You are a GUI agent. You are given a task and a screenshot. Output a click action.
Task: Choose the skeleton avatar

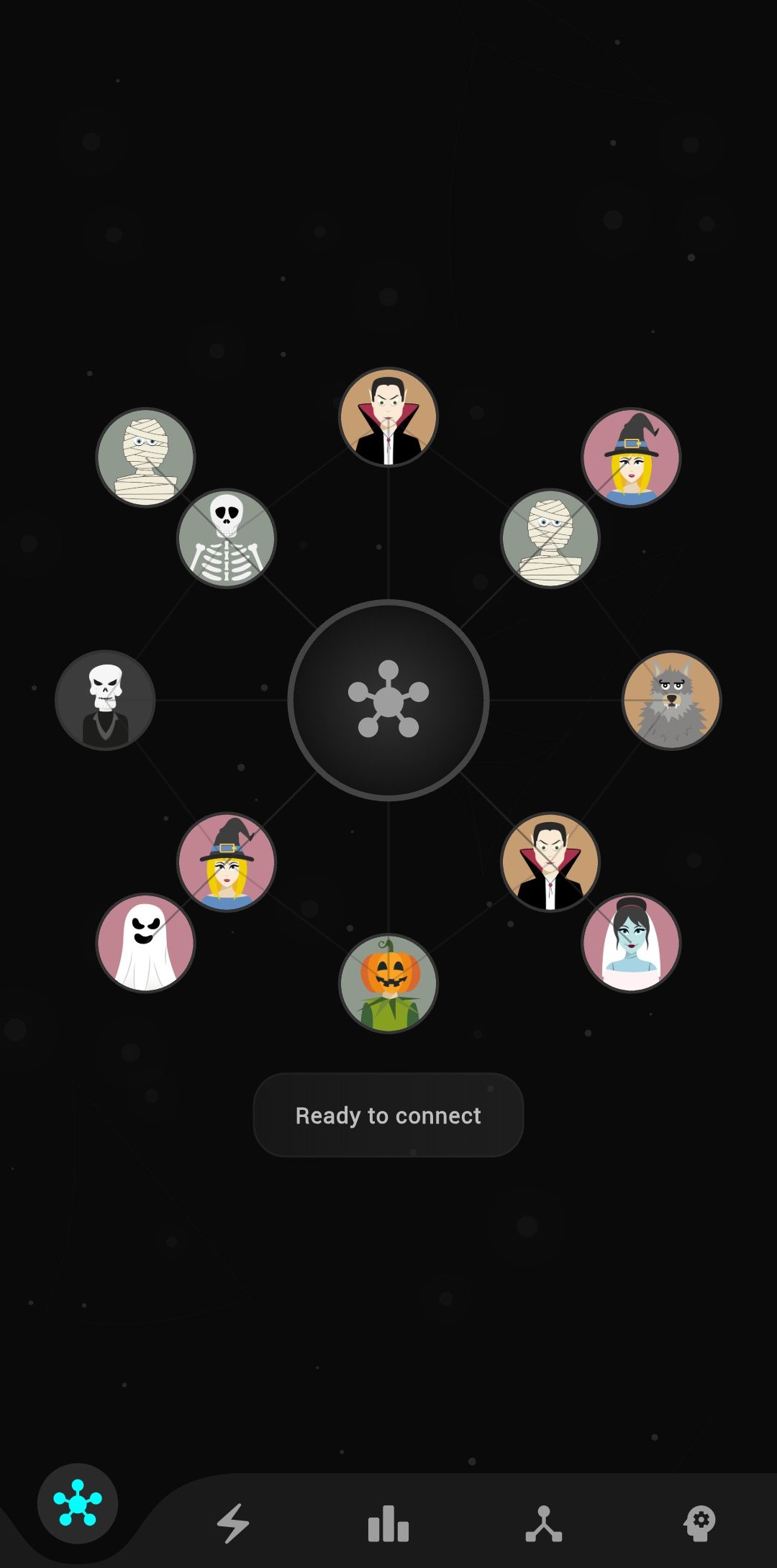point(227,538)
